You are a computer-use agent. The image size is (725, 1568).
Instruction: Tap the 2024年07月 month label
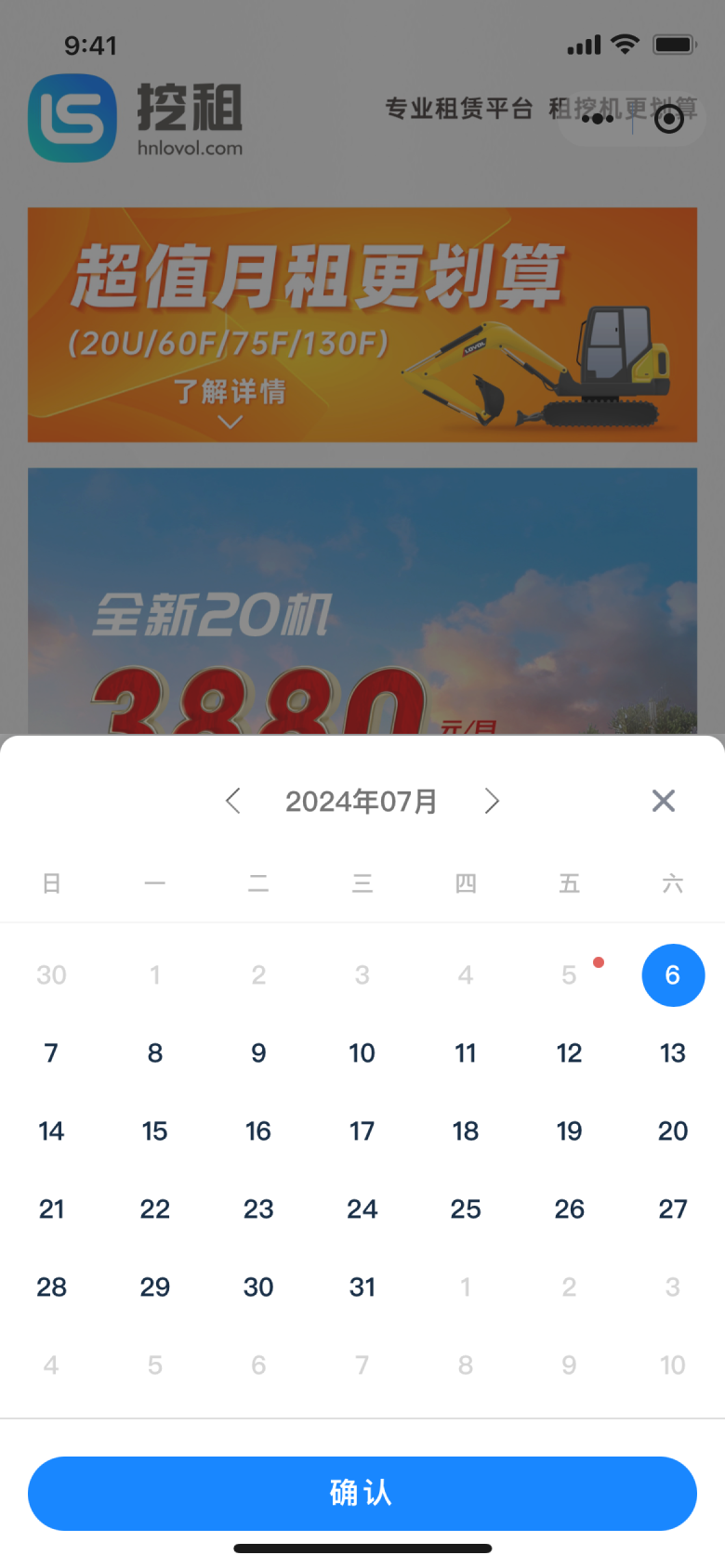pyautogui.click(x=362, y=801)
